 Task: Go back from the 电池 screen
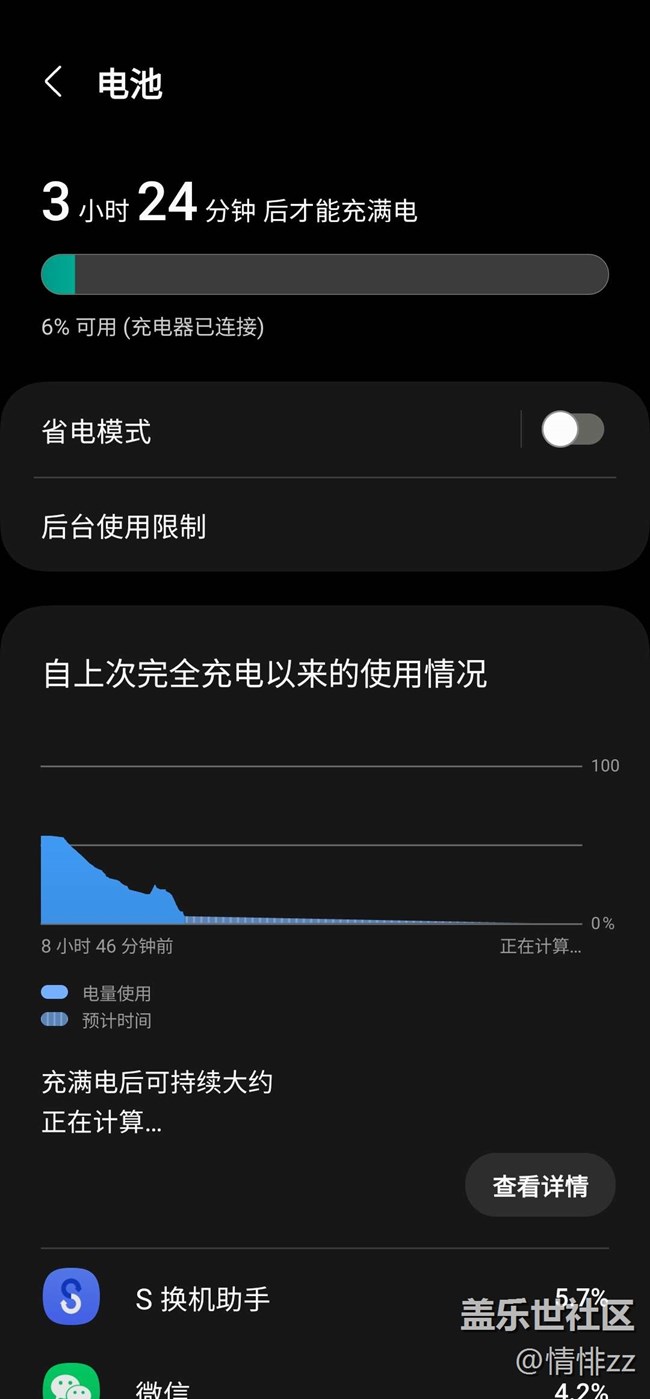click(x=54, y=82)
